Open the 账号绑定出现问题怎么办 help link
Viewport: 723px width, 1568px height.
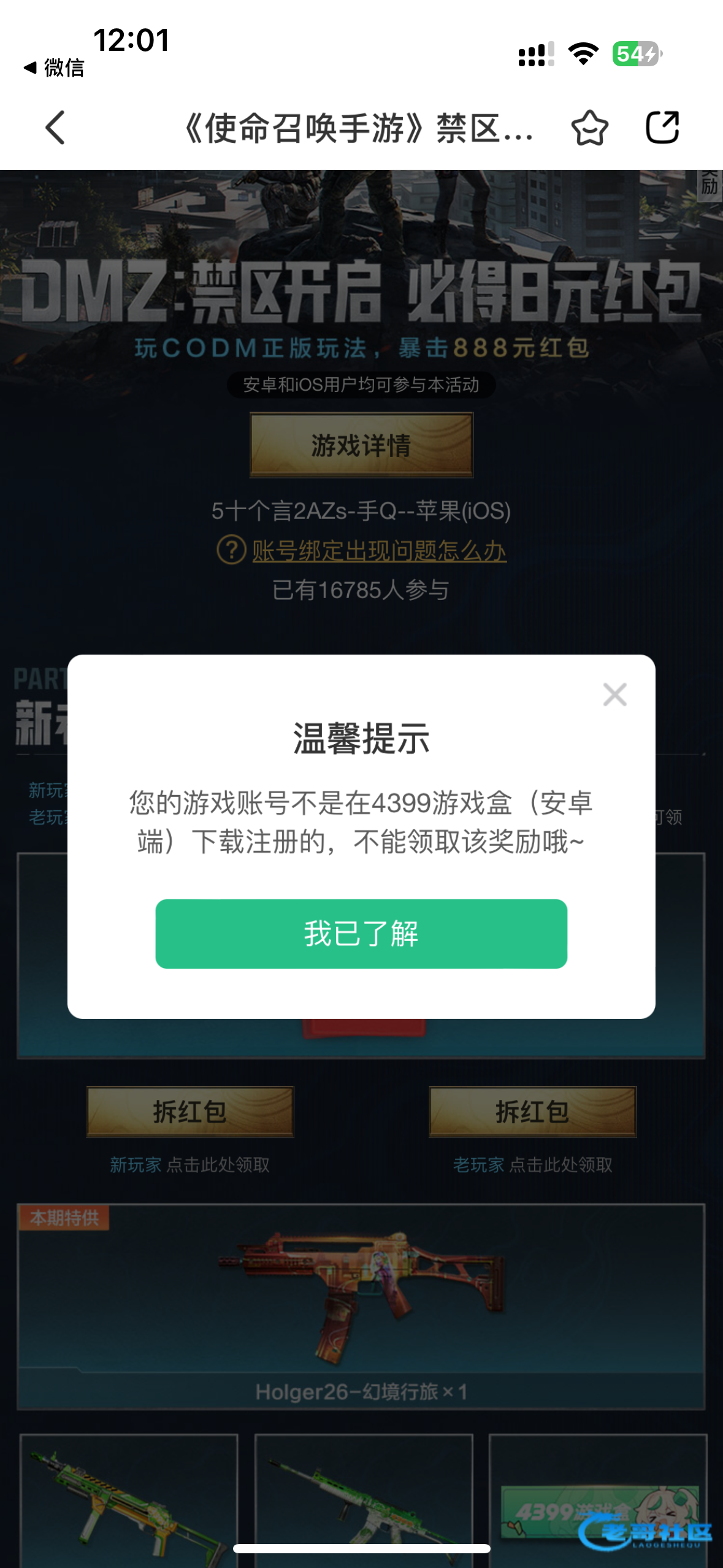click(378, 550)
